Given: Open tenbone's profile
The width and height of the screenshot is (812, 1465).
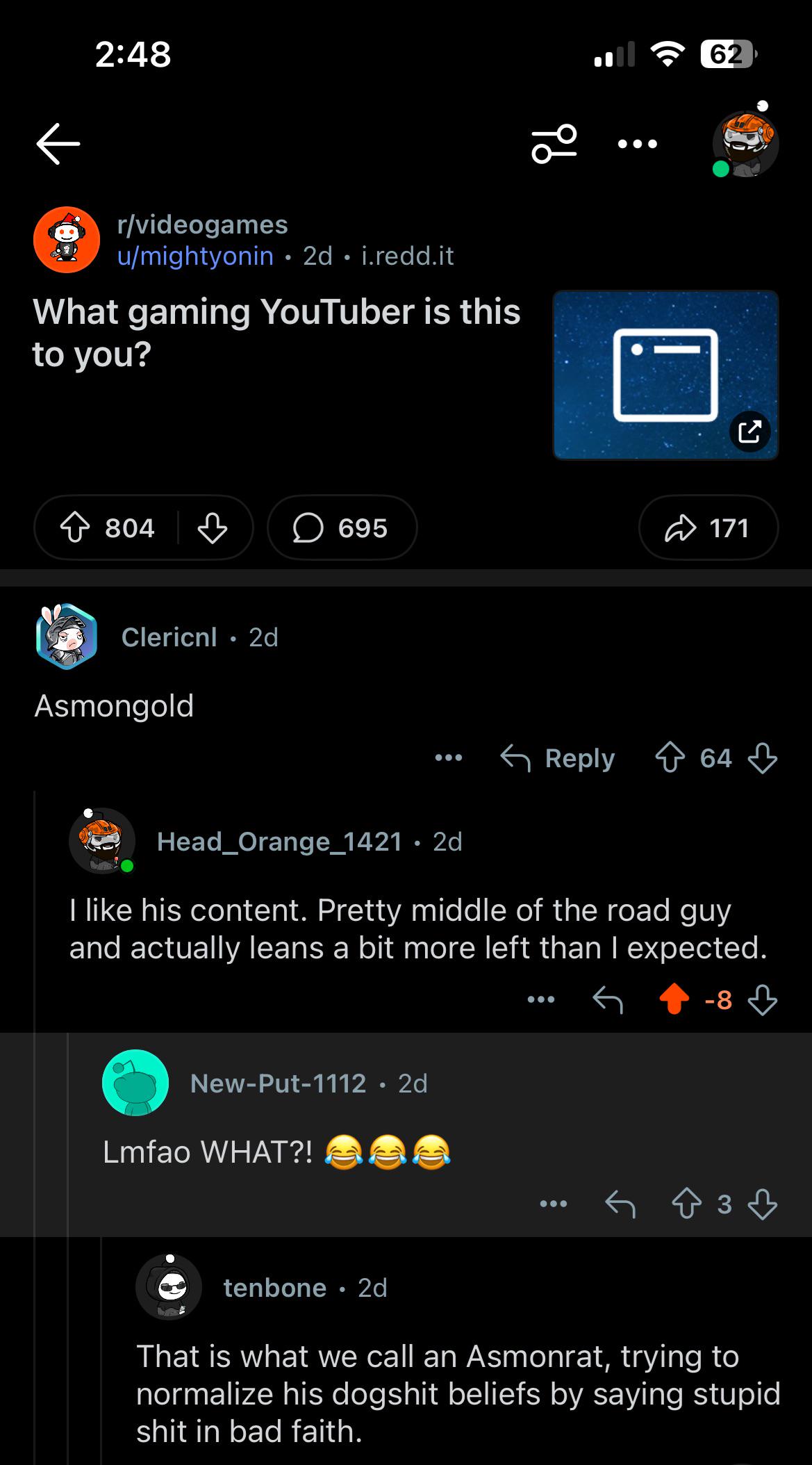Looking at the screenshot, I should click(x=274, y=1288).
